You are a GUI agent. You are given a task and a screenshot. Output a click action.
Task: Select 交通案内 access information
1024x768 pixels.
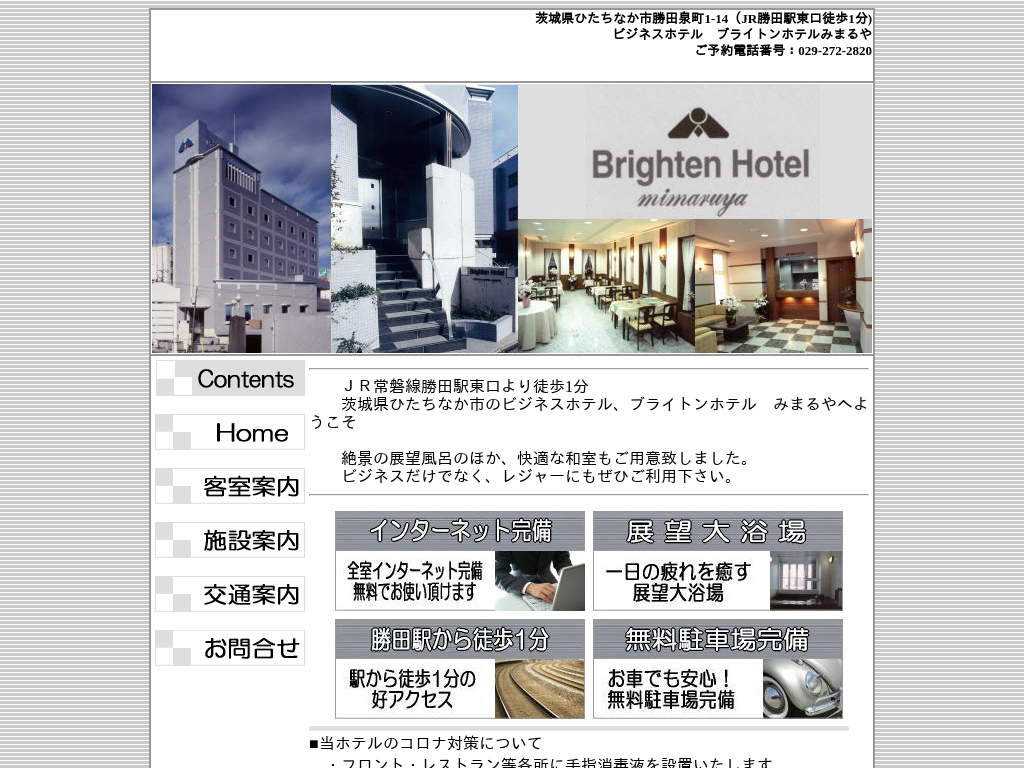pos(230,595)
